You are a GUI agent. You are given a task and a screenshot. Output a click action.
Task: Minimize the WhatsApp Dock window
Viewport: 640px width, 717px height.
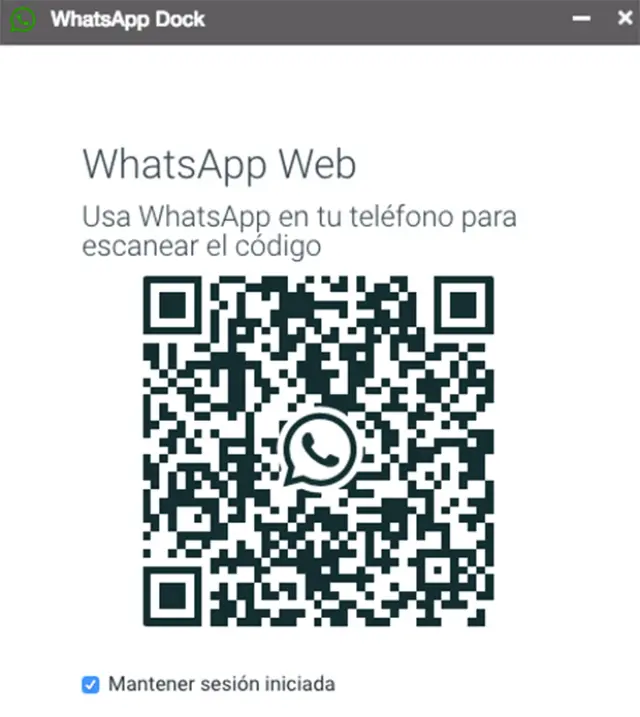tap(581, 18)
